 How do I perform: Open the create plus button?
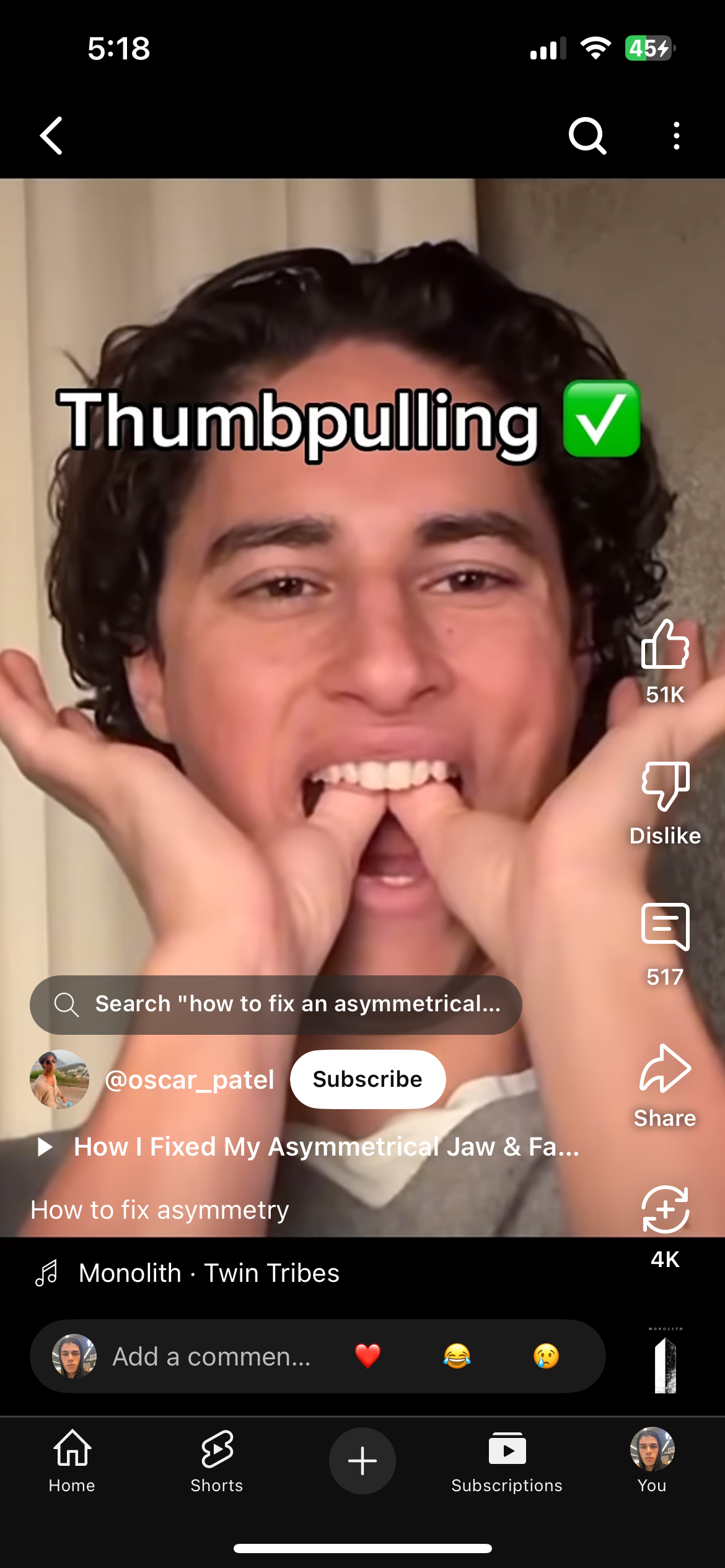362,1461
